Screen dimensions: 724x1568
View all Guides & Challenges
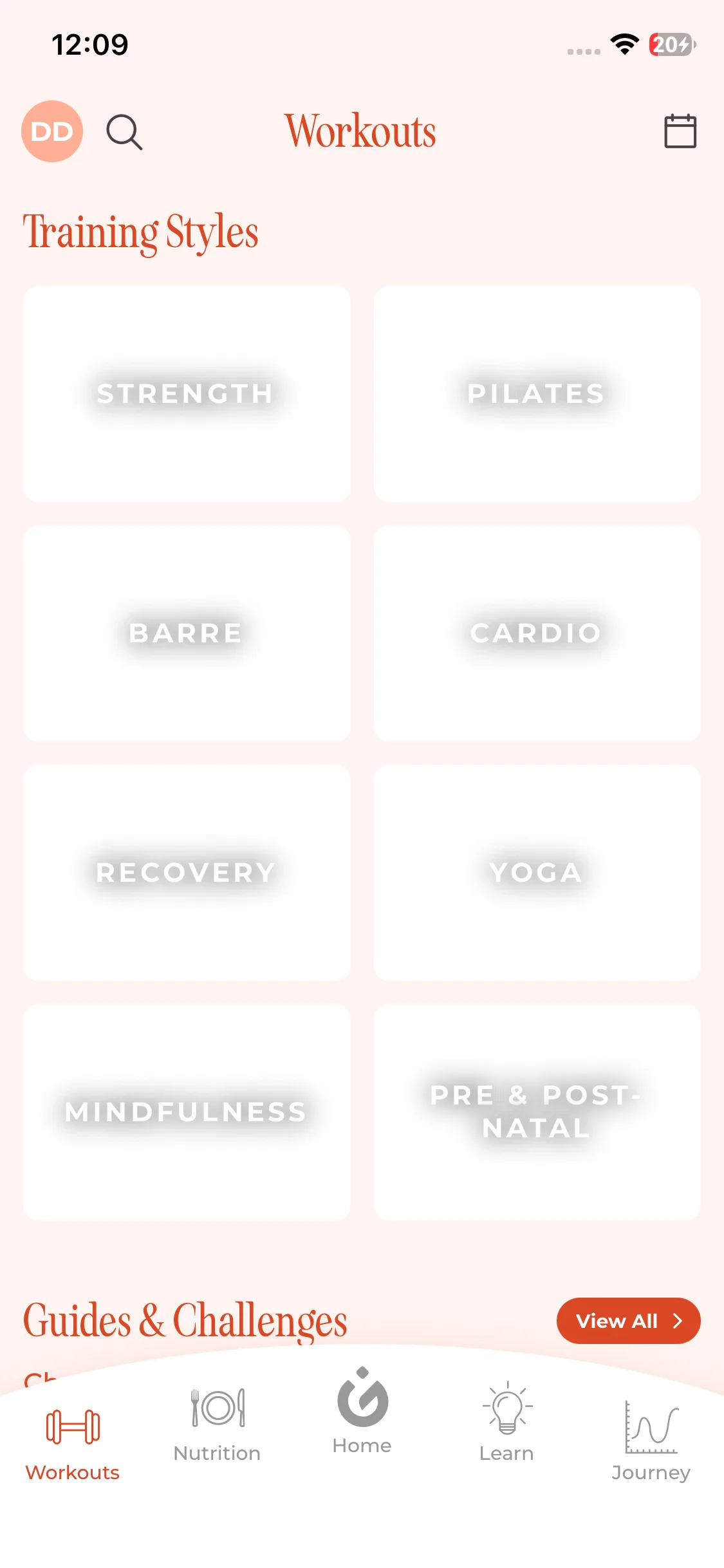click(x=628, y=1321)
